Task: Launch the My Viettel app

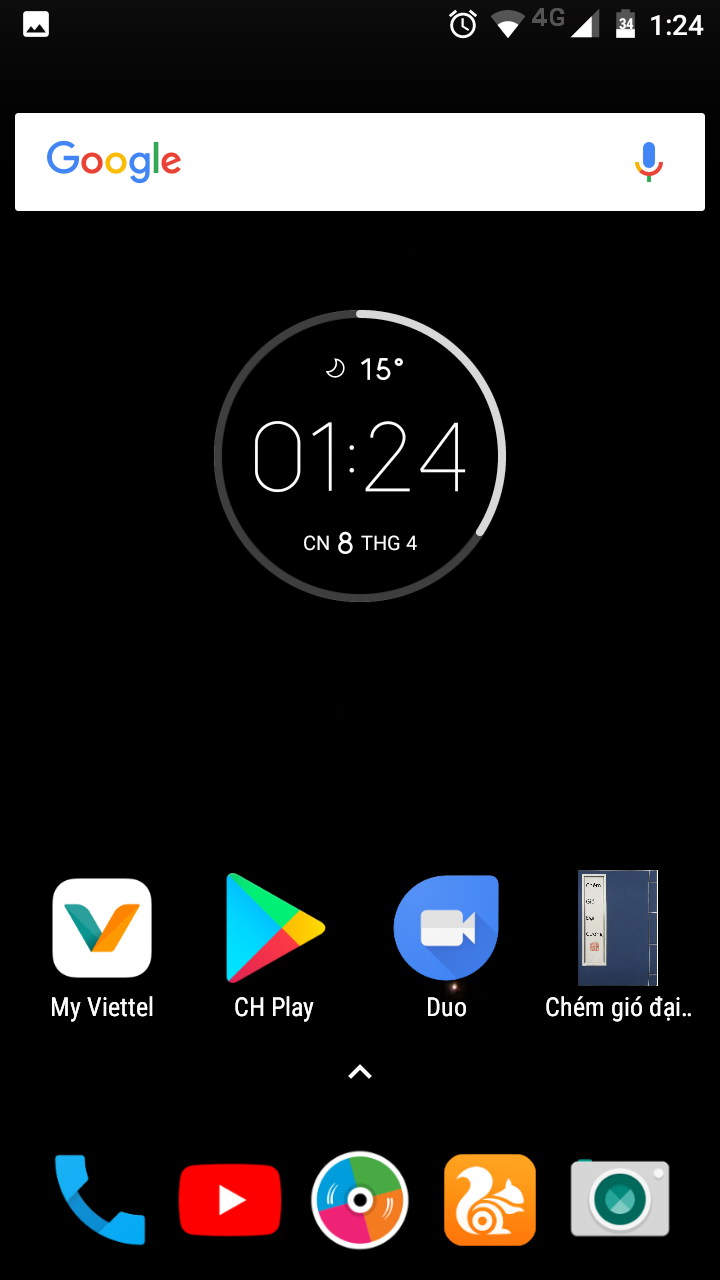Action: click(x=102, y=928)
